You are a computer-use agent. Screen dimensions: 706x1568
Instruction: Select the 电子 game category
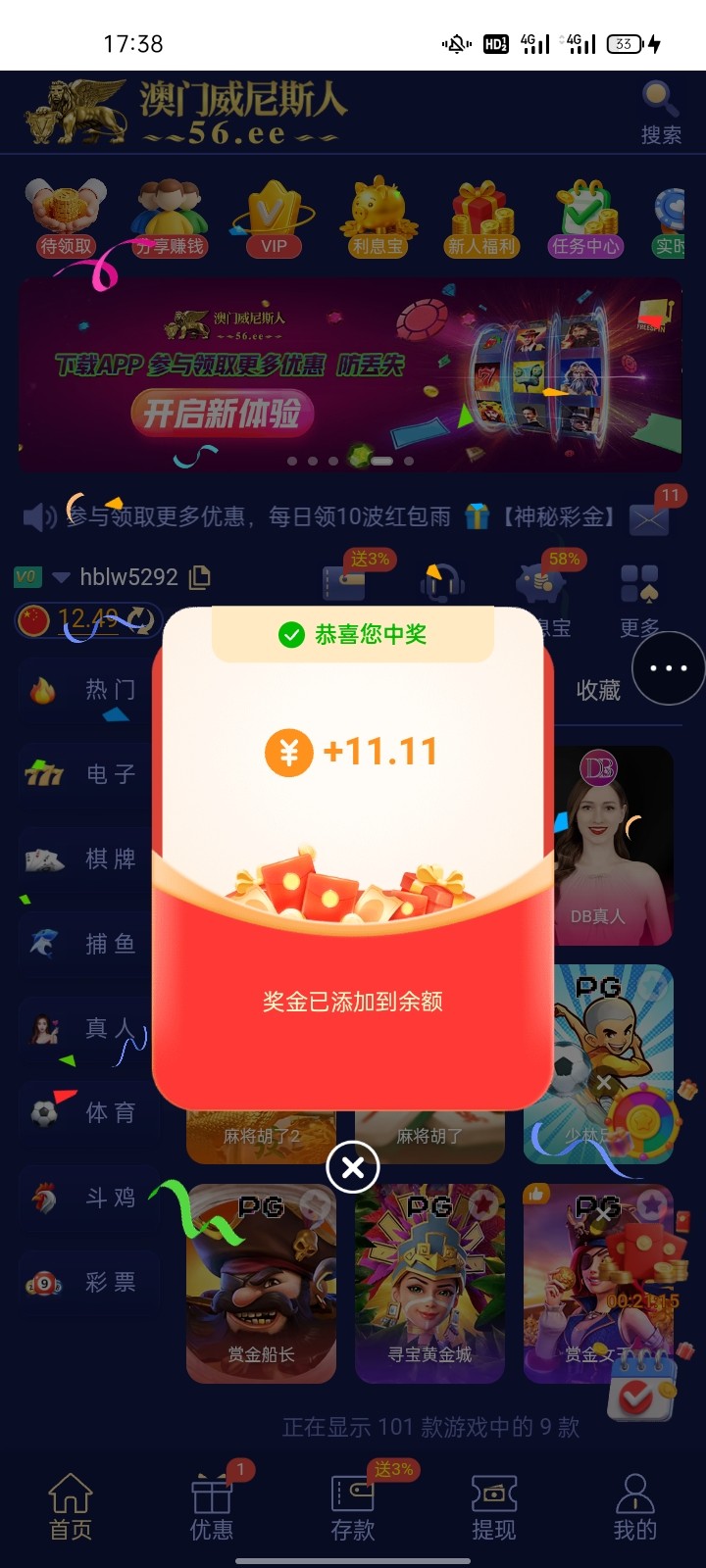point(88,774)
